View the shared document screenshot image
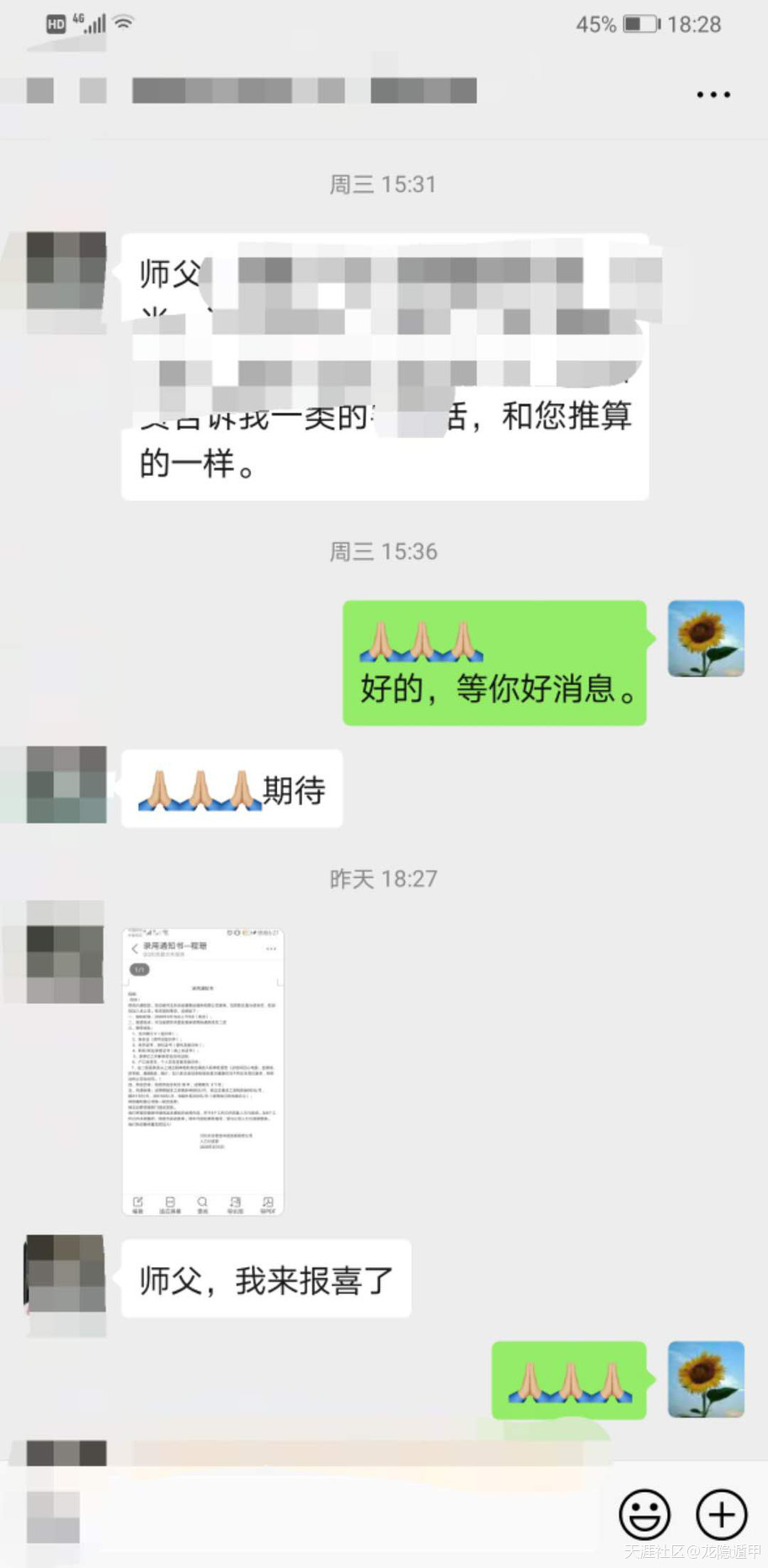This screenshot has width=768, height=1568. click(x=203, y=1071)
